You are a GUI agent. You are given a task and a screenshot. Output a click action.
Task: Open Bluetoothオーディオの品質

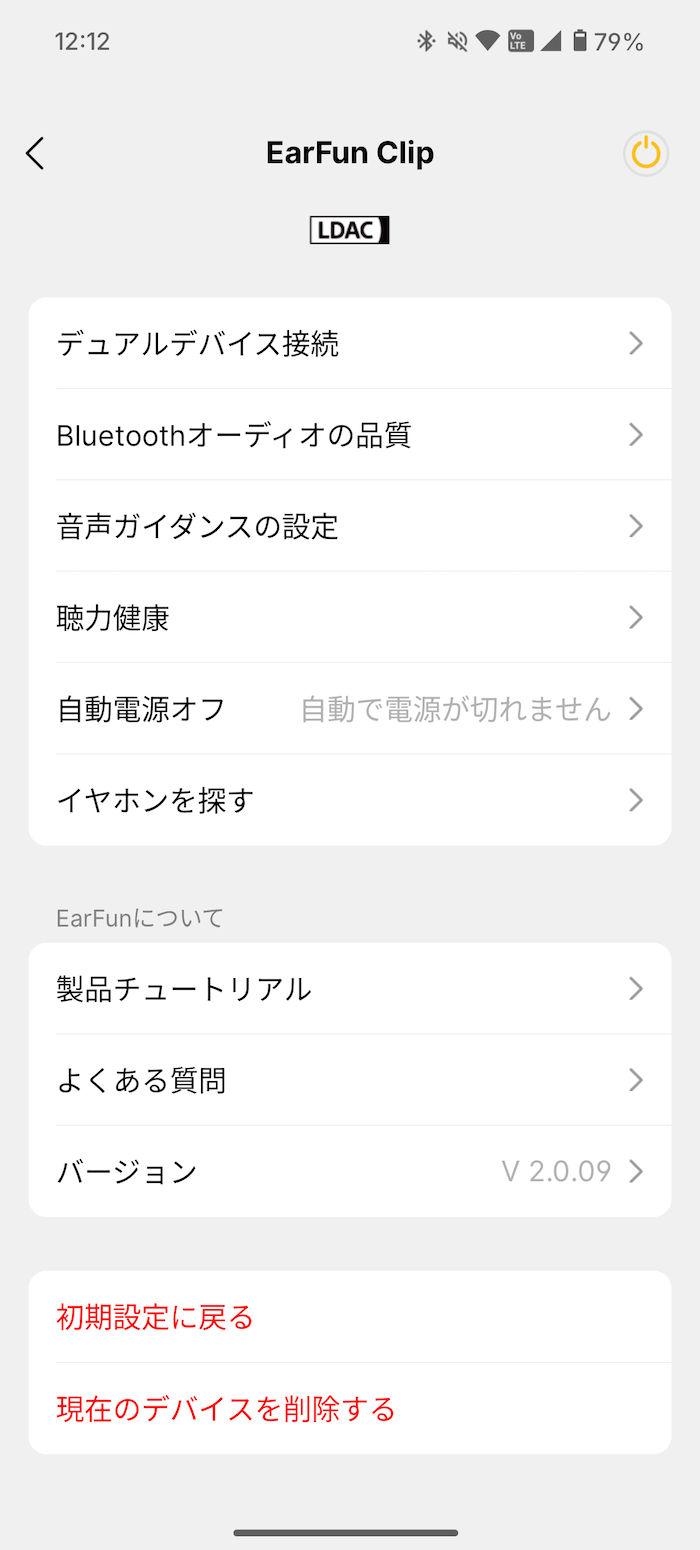click(x=350, y=435)
